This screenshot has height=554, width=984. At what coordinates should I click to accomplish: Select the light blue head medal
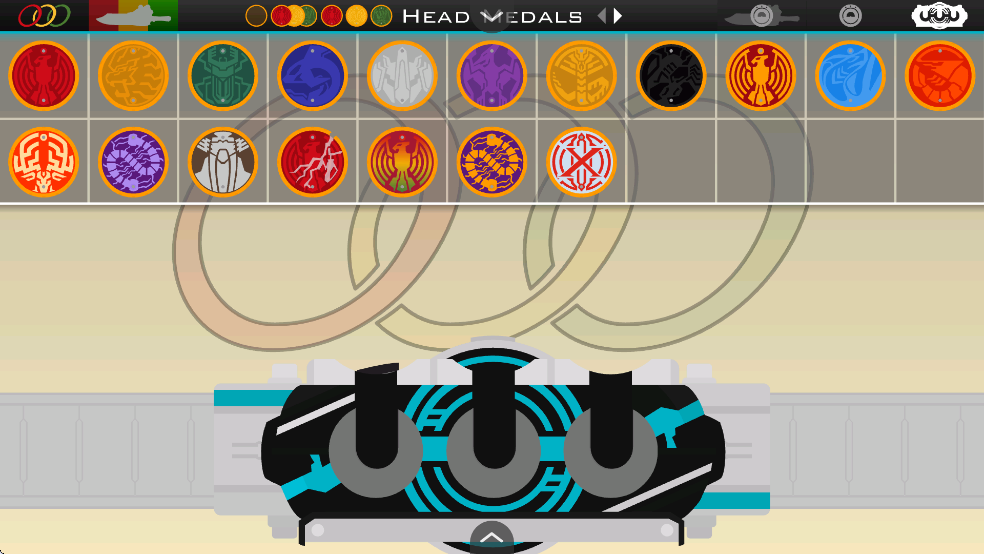[850, 76]
